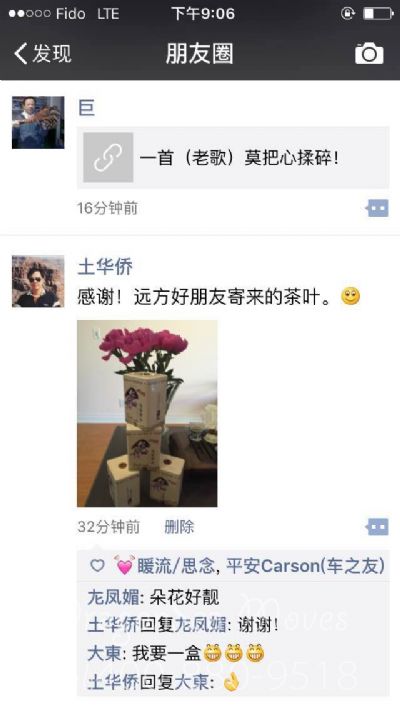
Task: Open 土华侨's profile avatar
Action: click(x=38, y=281)
